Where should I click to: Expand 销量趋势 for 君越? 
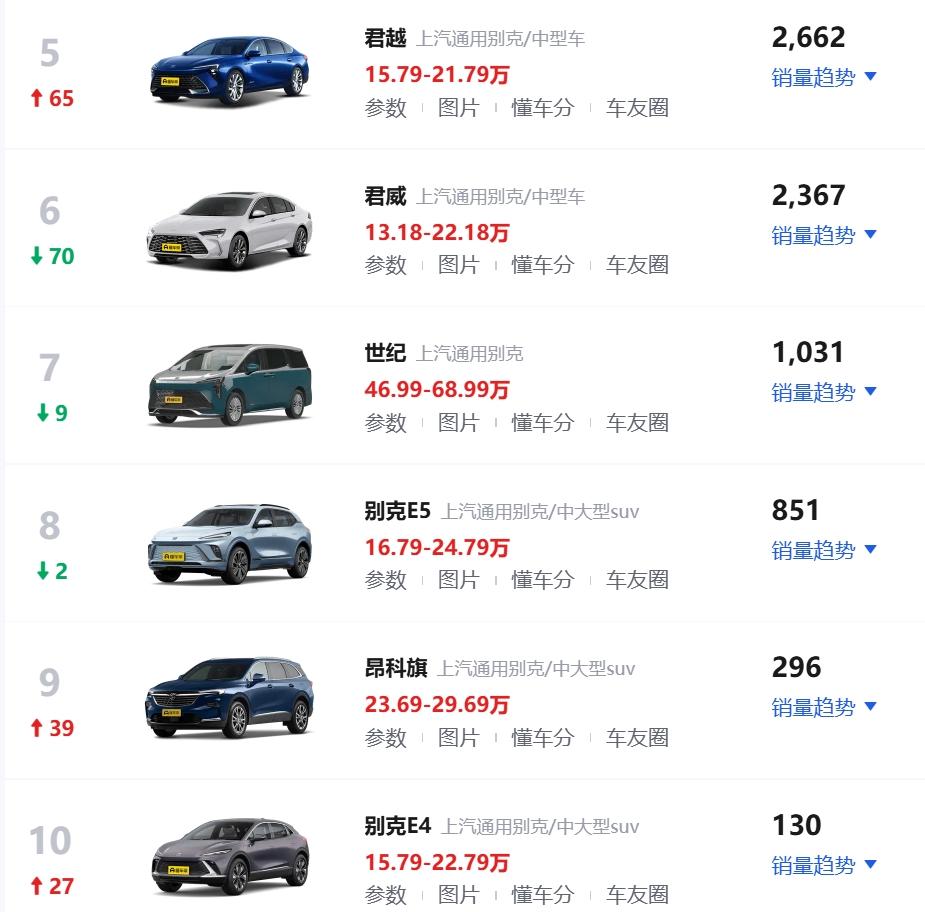[823, 78]
